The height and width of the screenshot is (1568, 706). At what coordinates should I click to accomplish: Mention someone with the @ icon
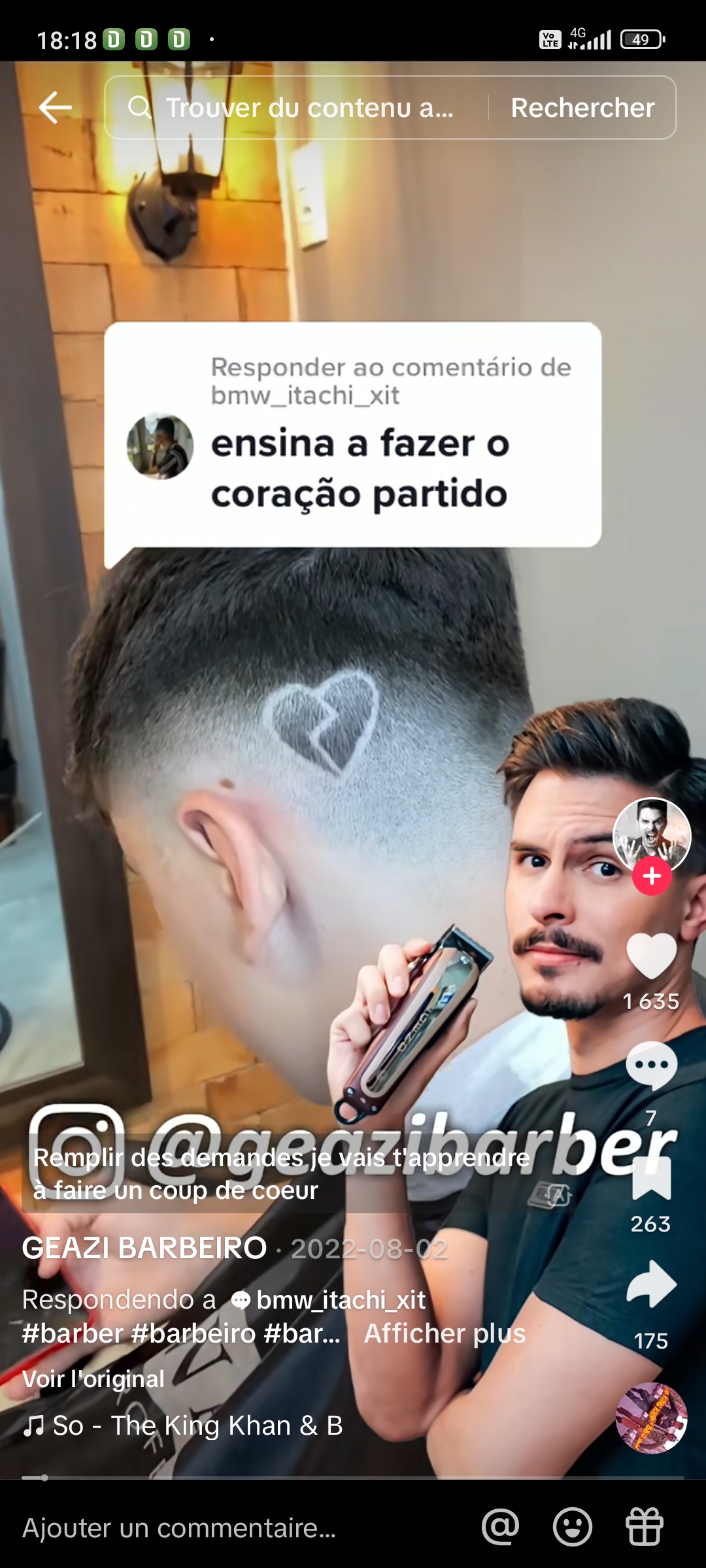point(500,1527)
